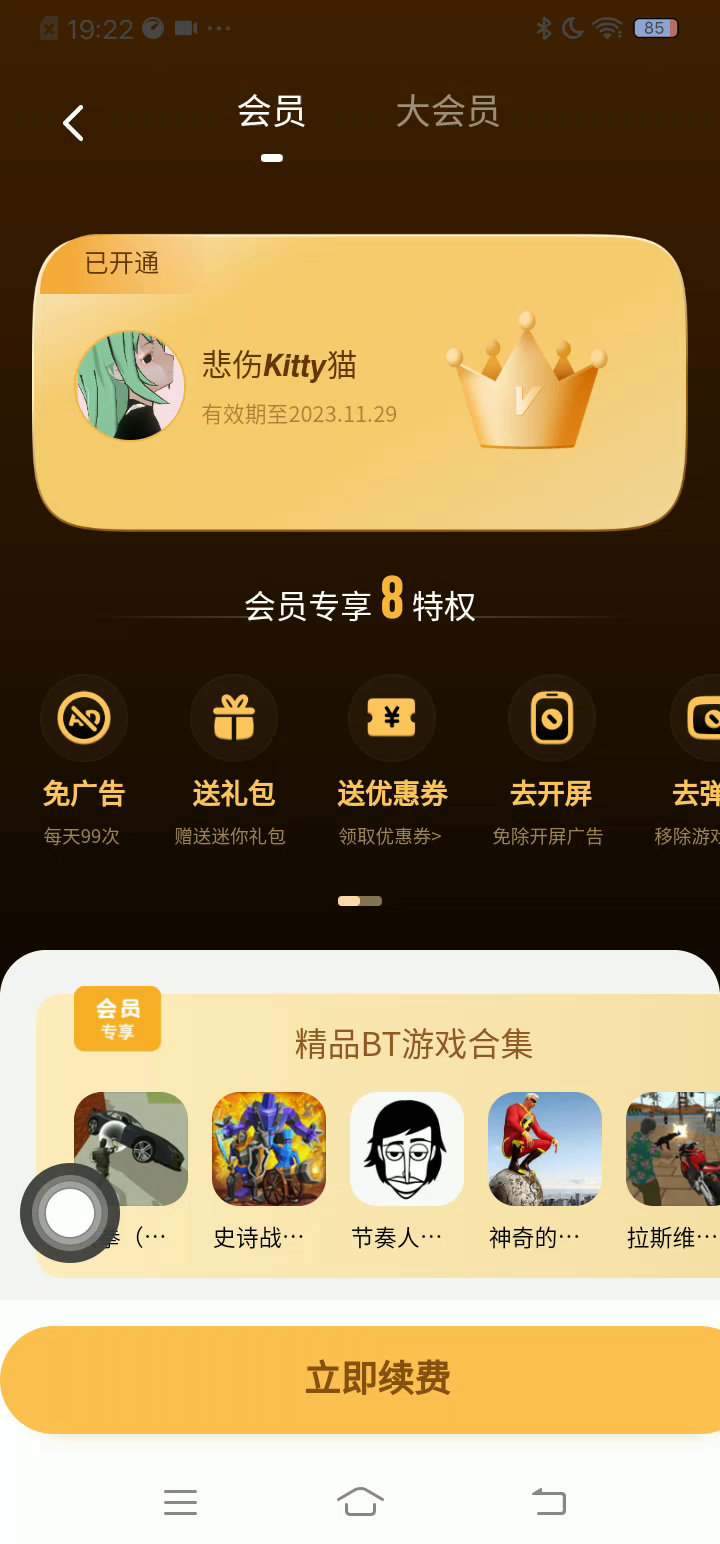
Task: Switch to the 大会员 tab
Action: 447,112
